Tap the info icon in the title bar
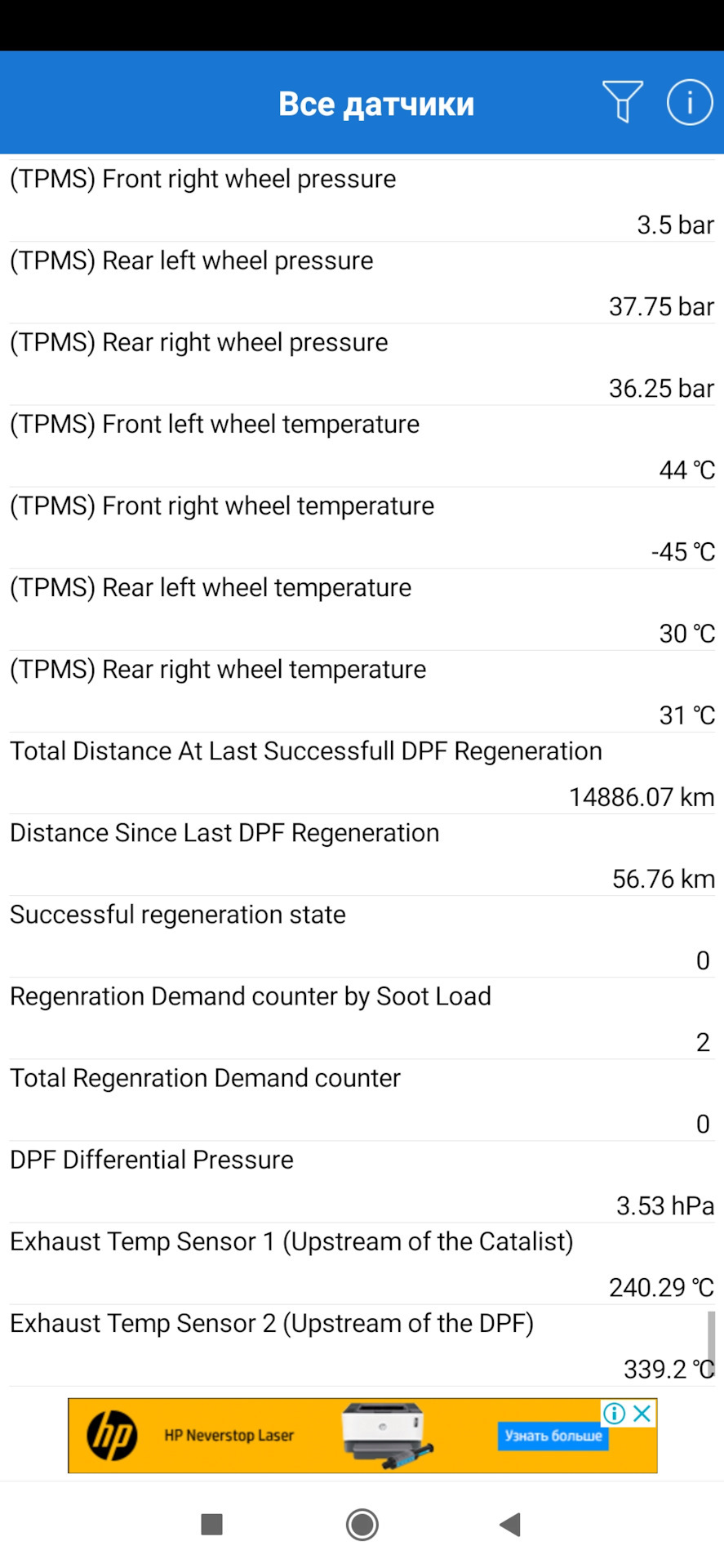The width and height of the screenshot is (724, 1568). tap(689, 102)
